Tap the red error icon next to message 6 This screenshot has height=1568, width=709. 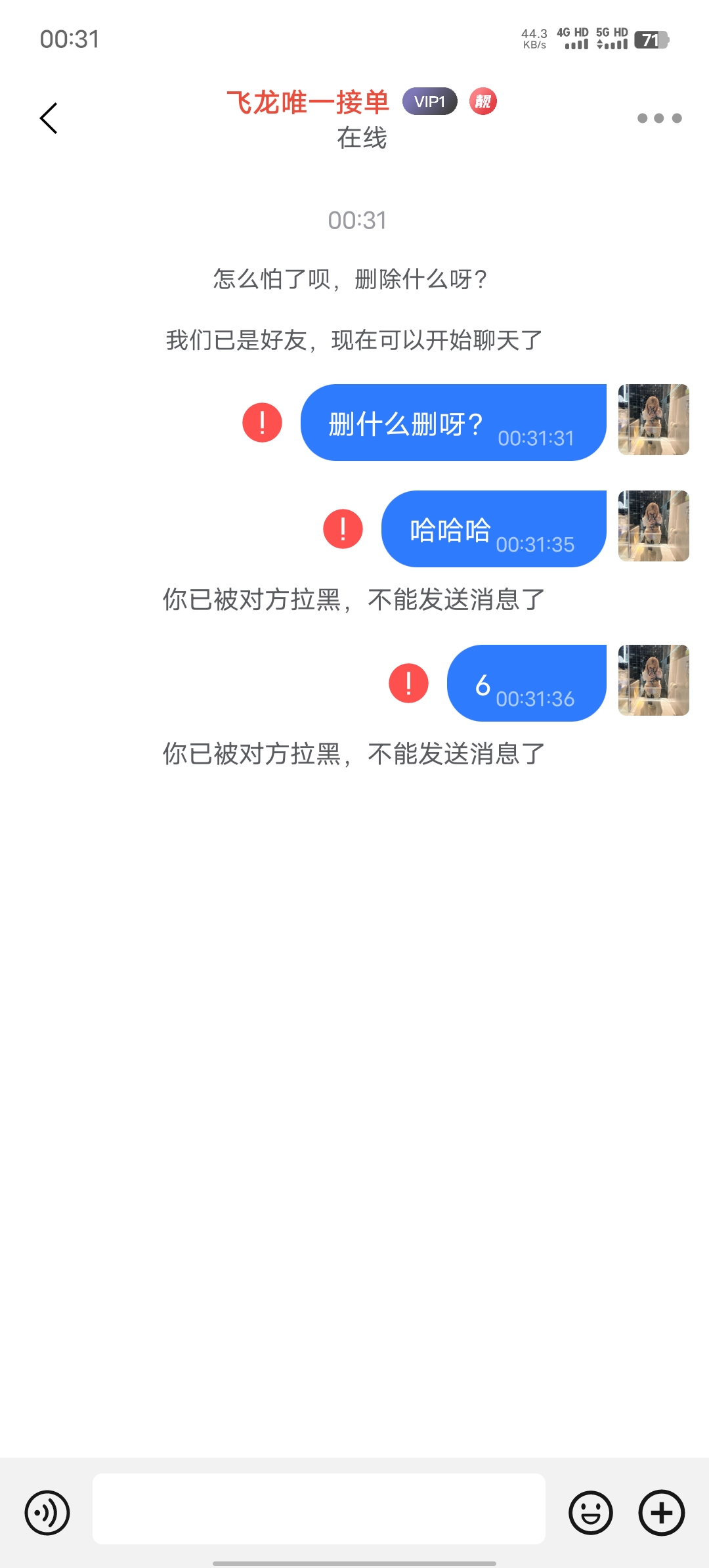point(409,683)
